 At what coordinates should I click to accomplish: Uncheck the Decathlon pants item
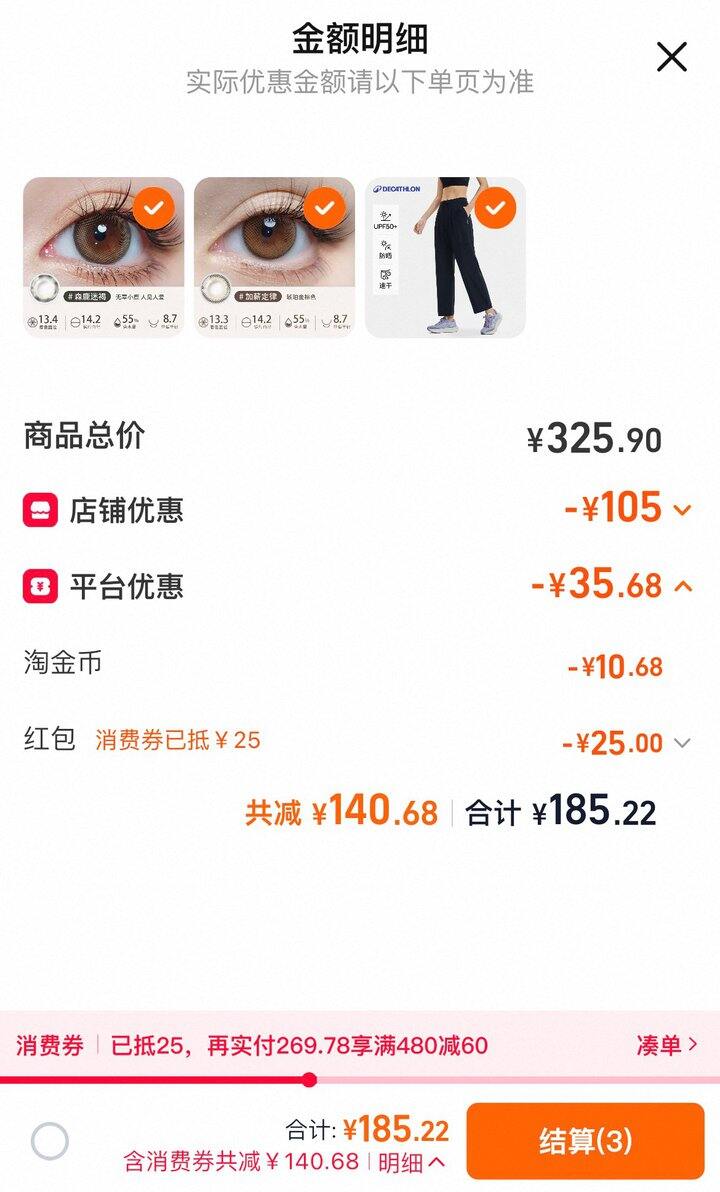[x=496, y=208]
